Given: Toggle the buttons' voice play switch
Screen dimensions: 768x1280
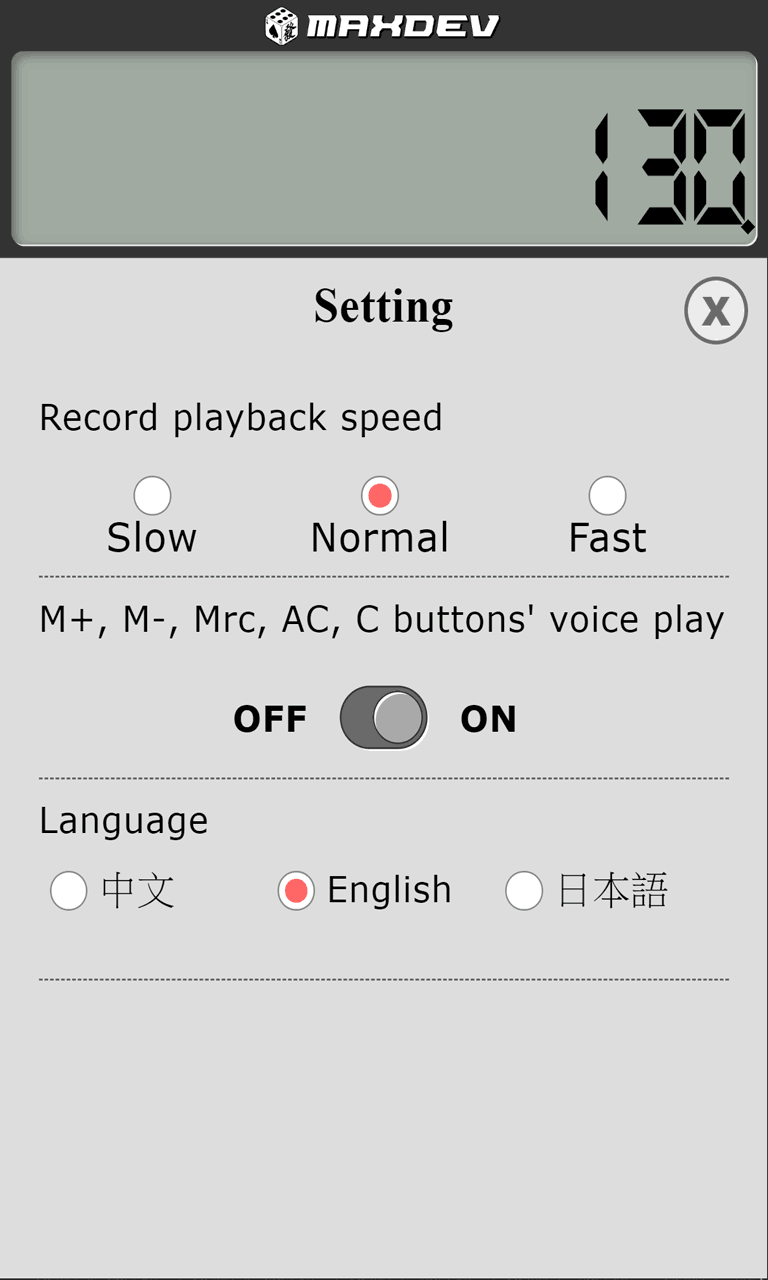Looking at the screenshot, I should (384, 718).
